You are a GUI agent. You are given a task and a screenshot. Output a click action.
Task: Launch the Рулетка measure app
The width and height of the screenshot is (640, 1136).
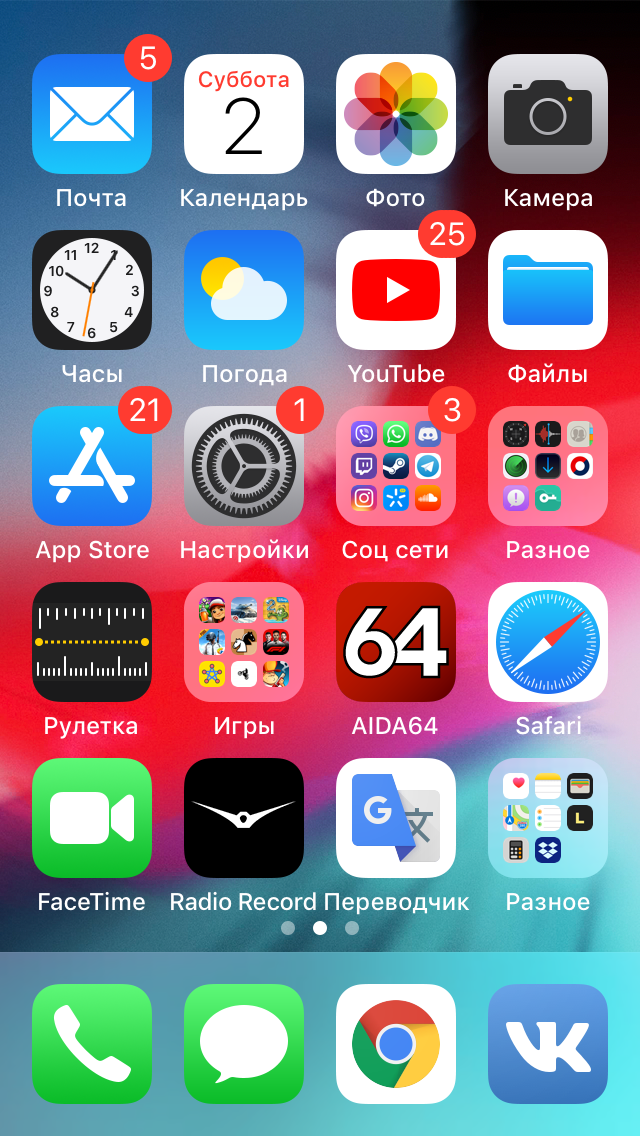92,642
